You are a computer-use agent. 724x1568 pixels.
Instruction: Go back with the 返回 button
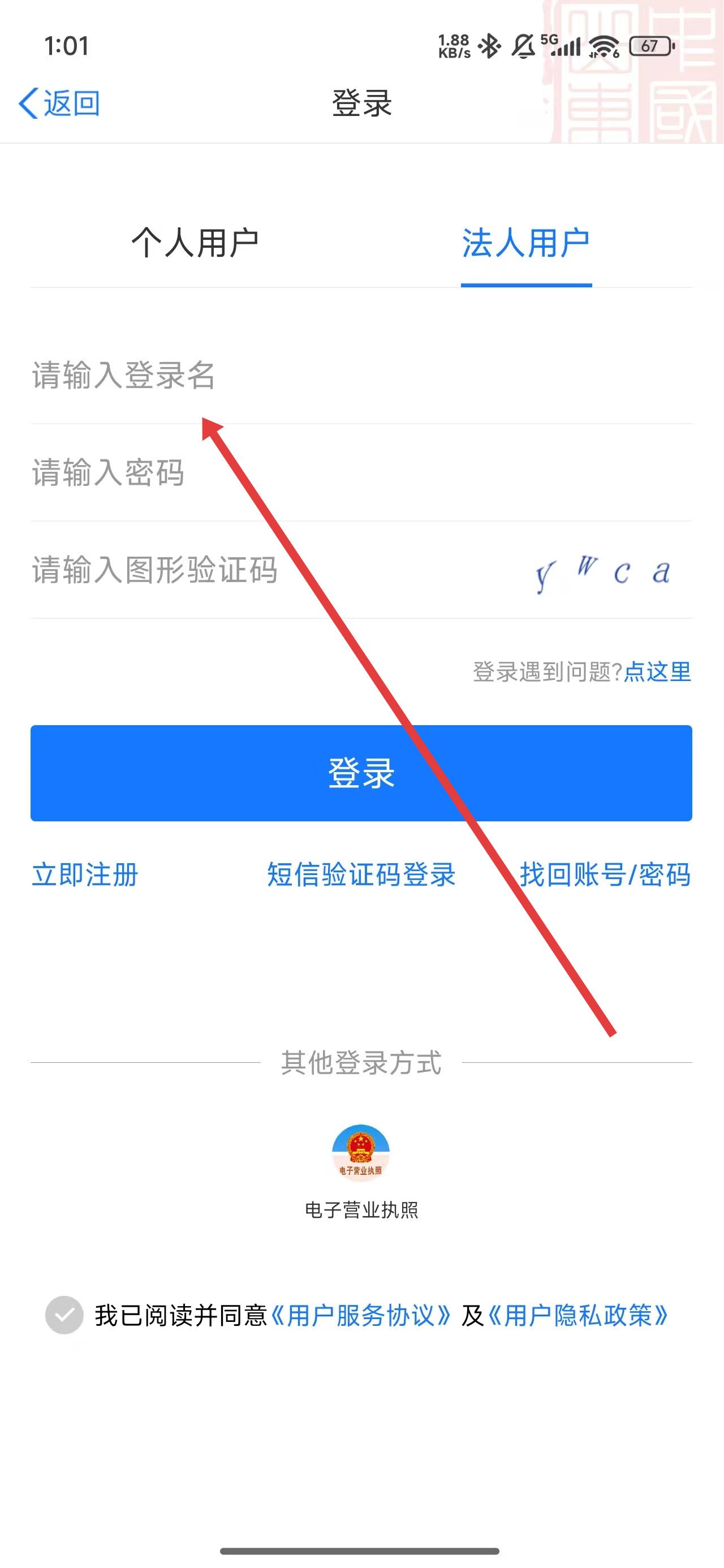coord(60,103)
